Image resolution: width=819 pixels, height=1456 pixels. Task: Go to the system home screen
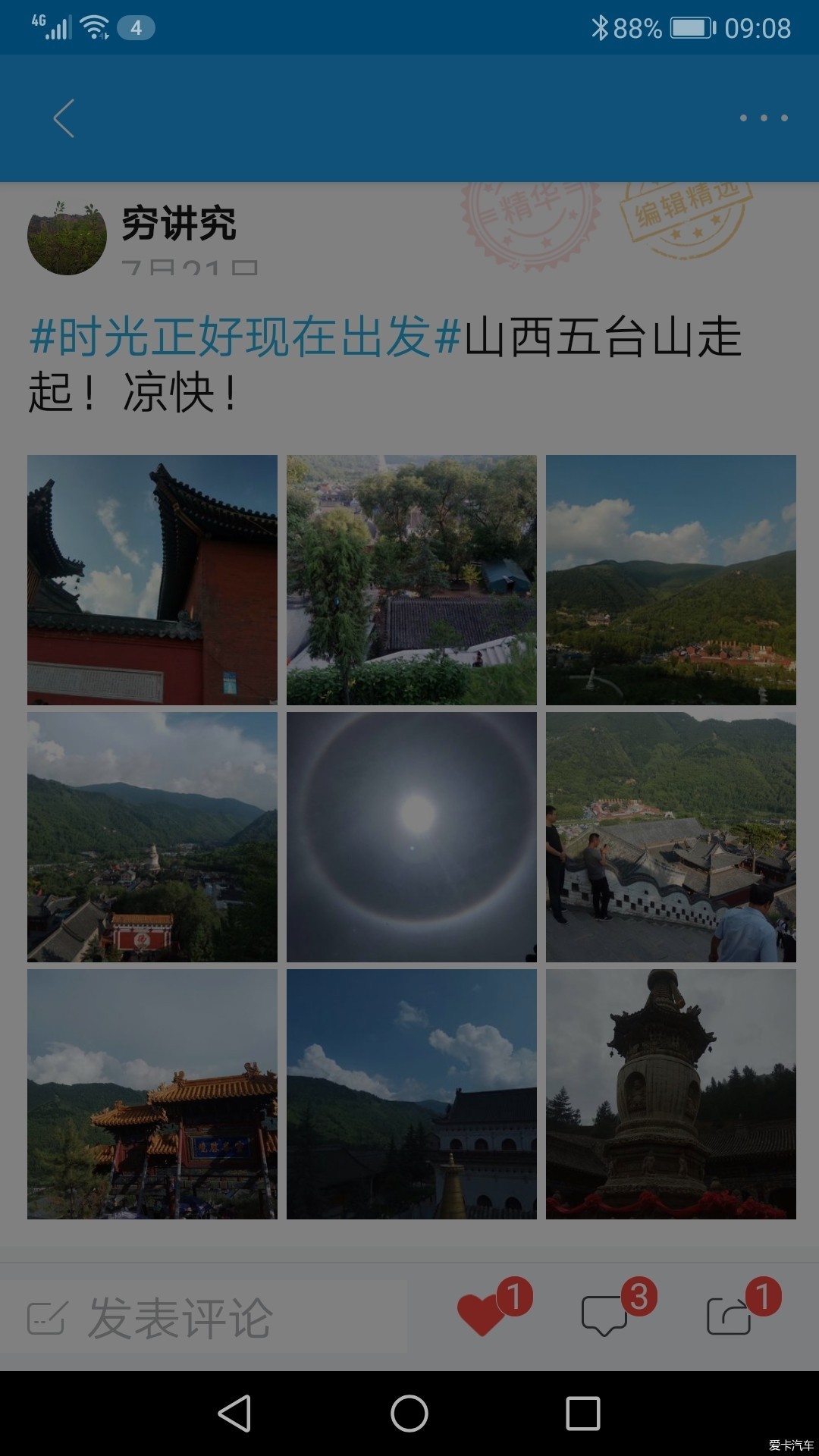tap(409, 1414)
